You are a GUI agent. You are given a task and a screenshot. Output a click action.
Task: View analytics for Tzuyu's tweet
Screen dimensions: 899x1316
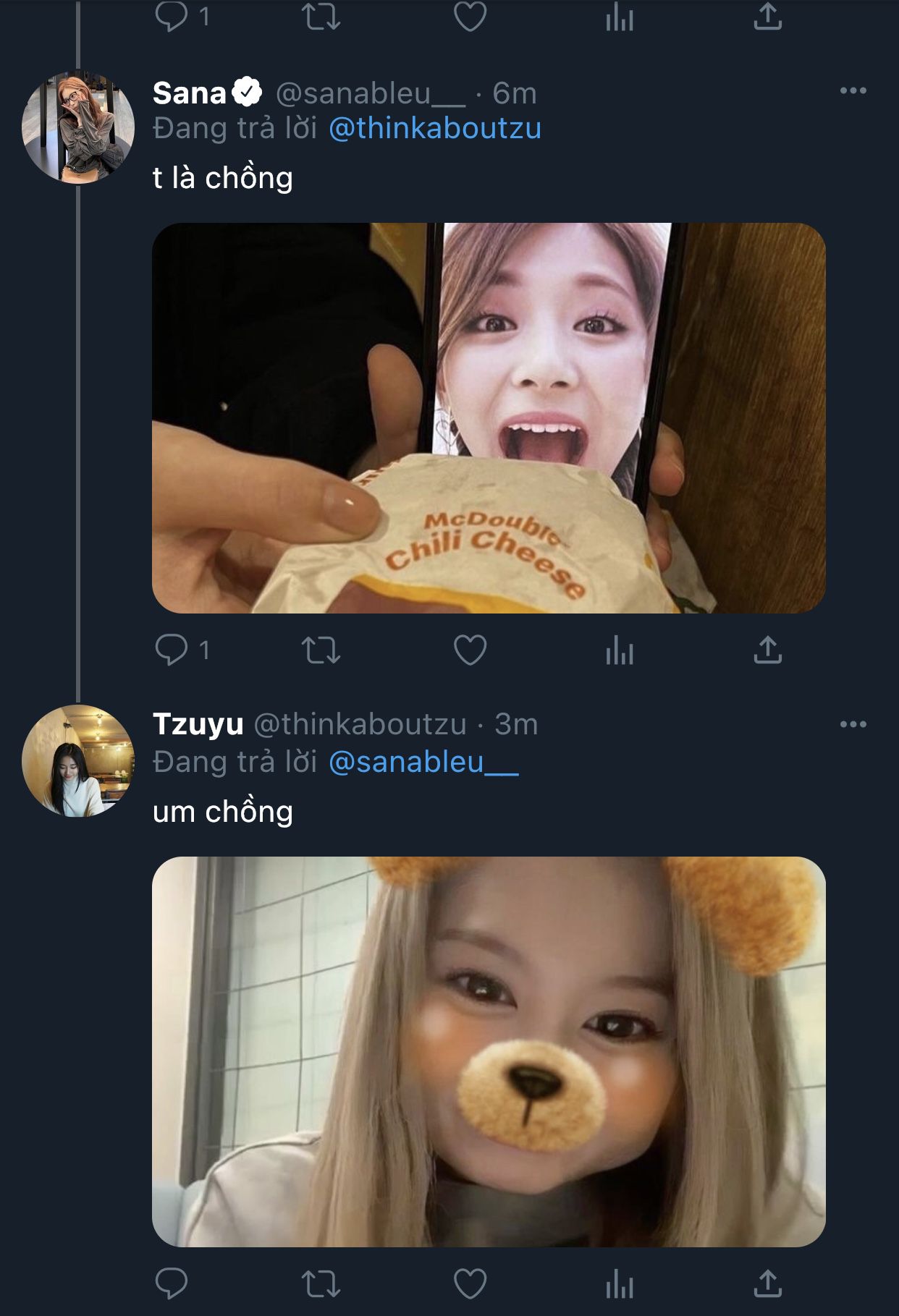pos(619,1283)
